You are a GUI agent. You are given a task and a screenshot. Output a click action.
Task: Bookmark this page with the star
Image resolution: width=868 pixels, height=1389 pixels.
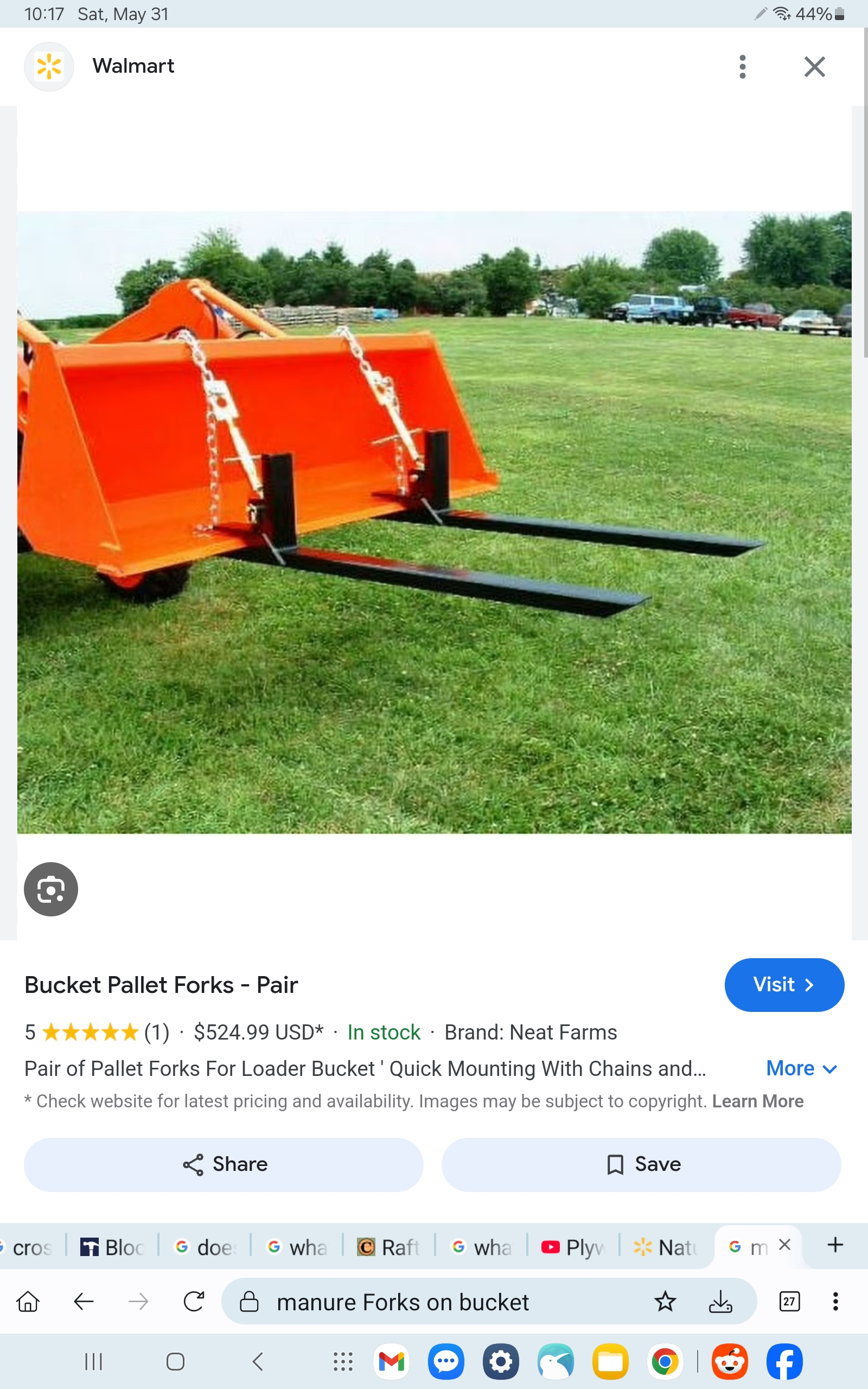[x=665, y=1302]
